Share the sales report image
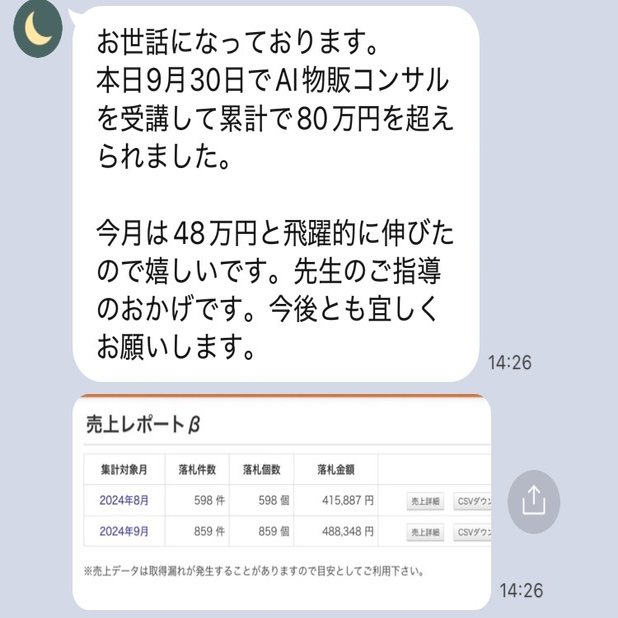The image size is (618, 618). tap(534, 501)
